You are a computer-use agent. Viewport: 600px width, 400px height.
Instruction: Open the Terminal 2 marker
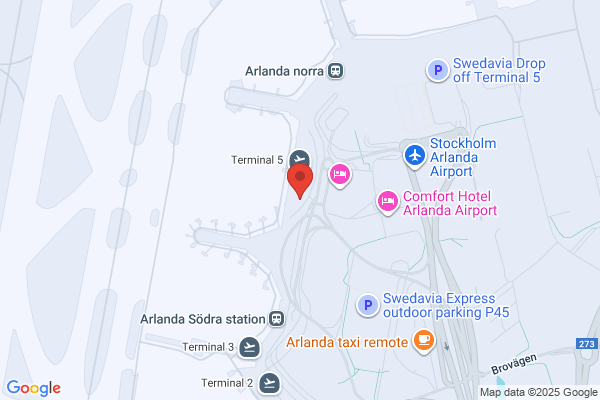269,383
